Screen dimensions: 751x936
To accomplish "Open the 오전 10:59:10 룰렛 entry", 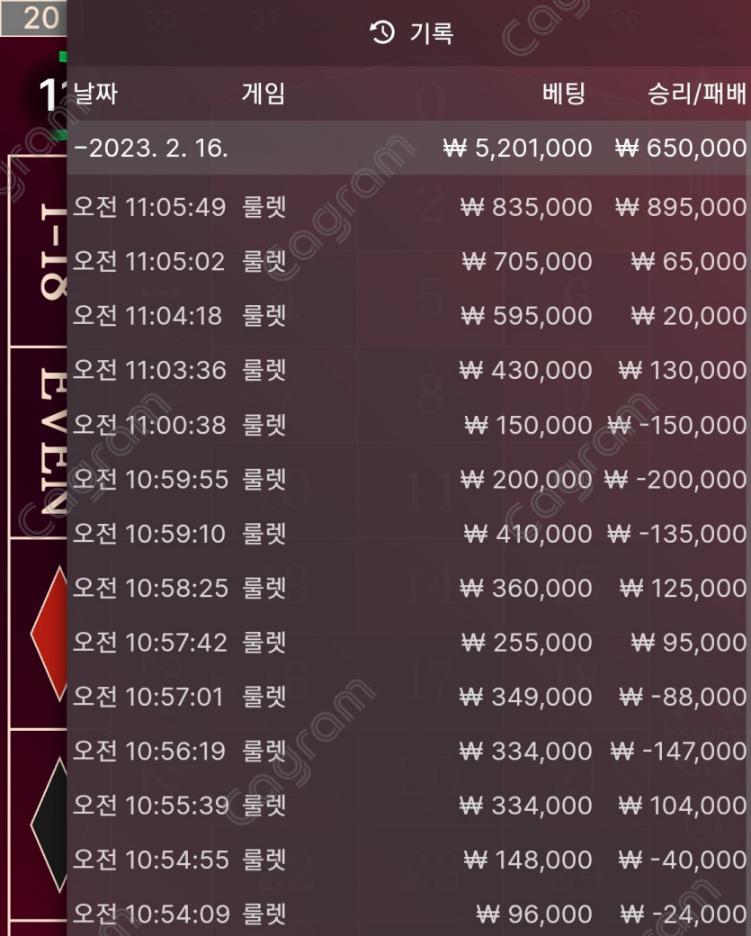I will 408,533.
